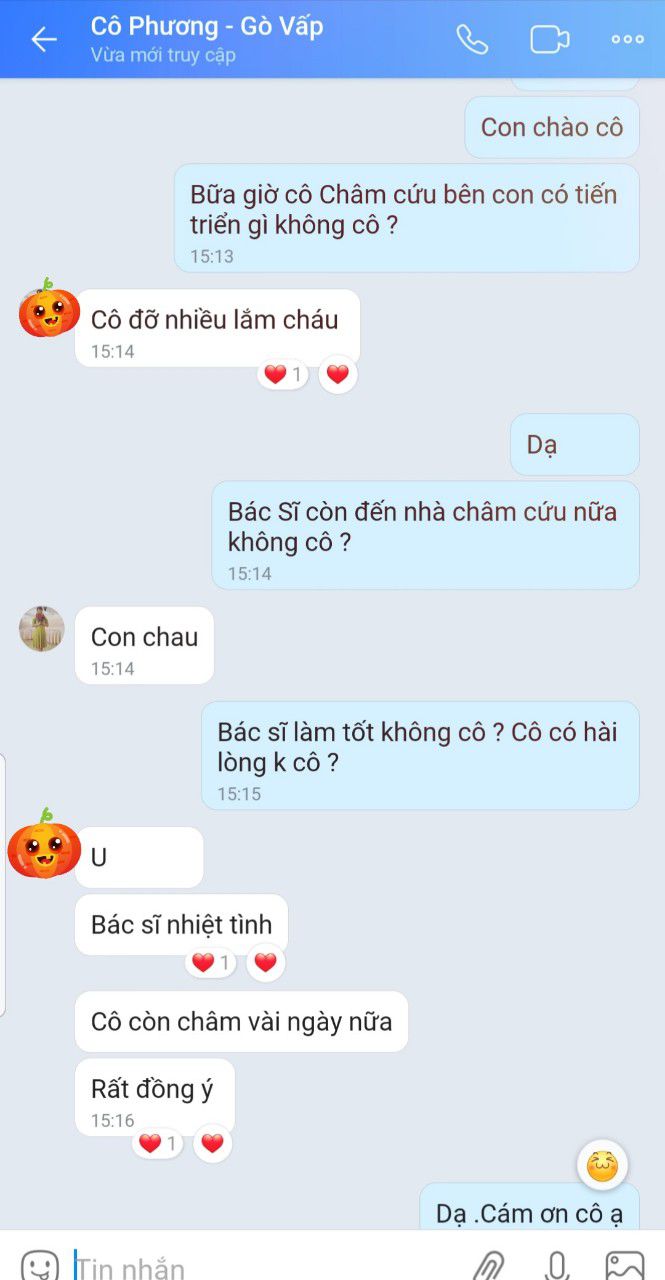Record a voice message with microphone
This screenshot has width=665, height=1280.
(x=557, y=1266)
